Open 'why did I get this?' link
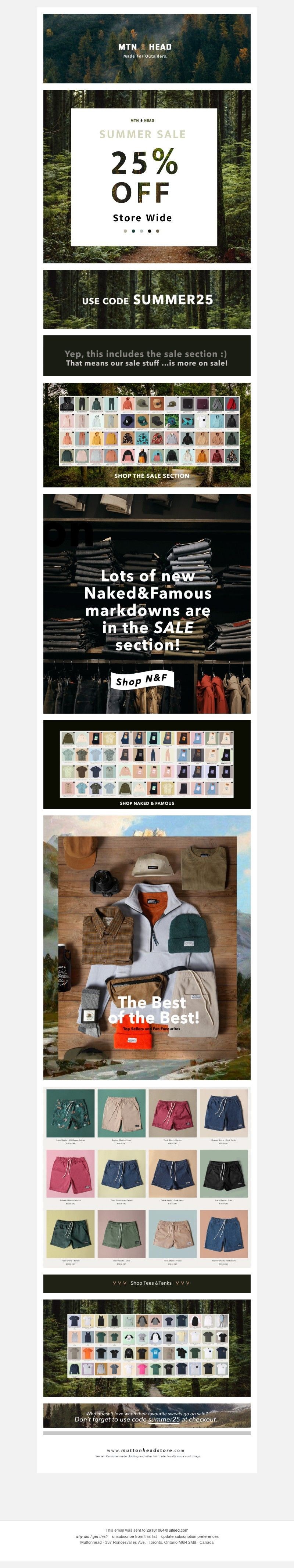The image size is (294, 1568). (91, 1536)
